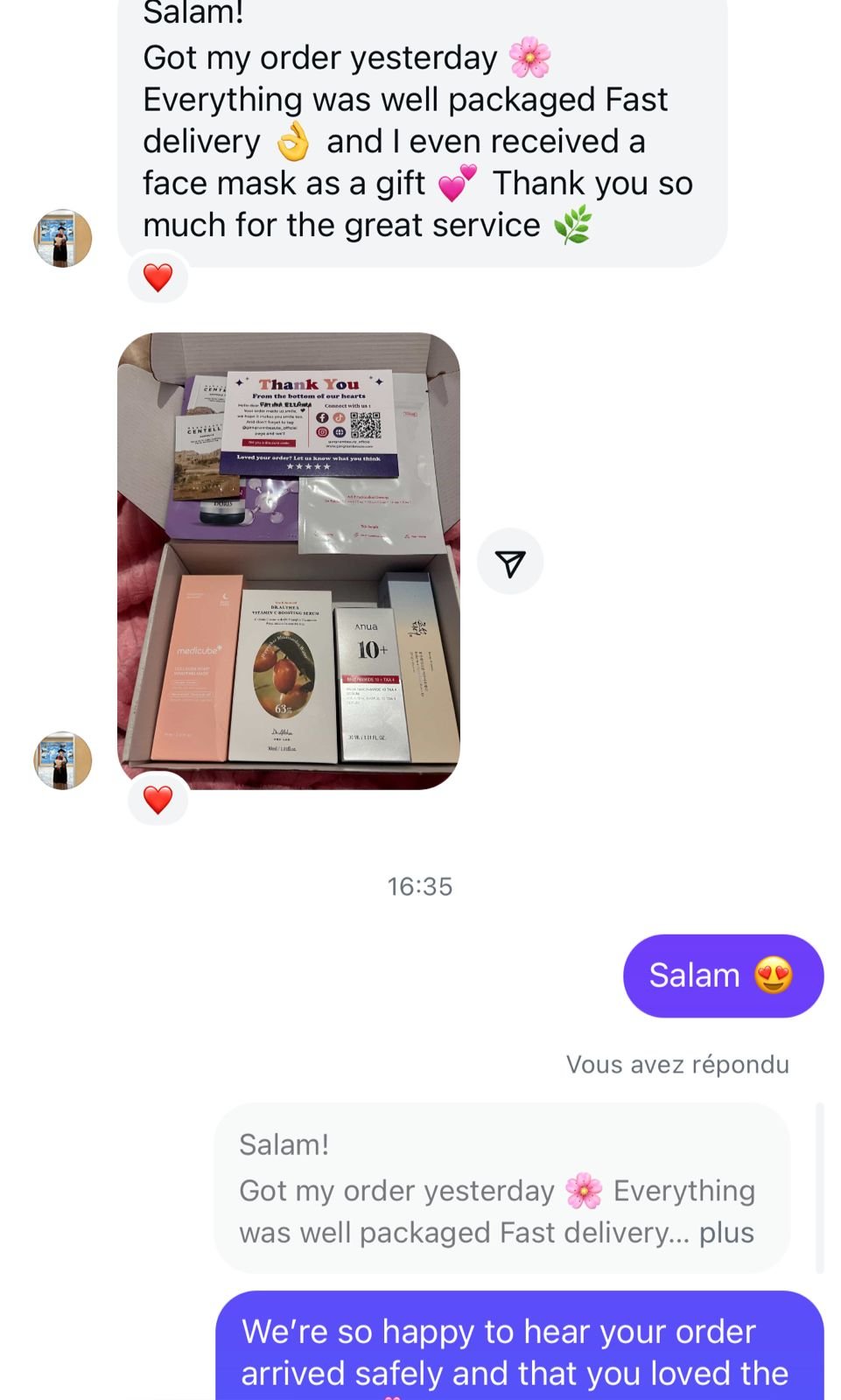
Task: Jump to the quoted "Got my order yesterday" message
Action: (501, 1187)
